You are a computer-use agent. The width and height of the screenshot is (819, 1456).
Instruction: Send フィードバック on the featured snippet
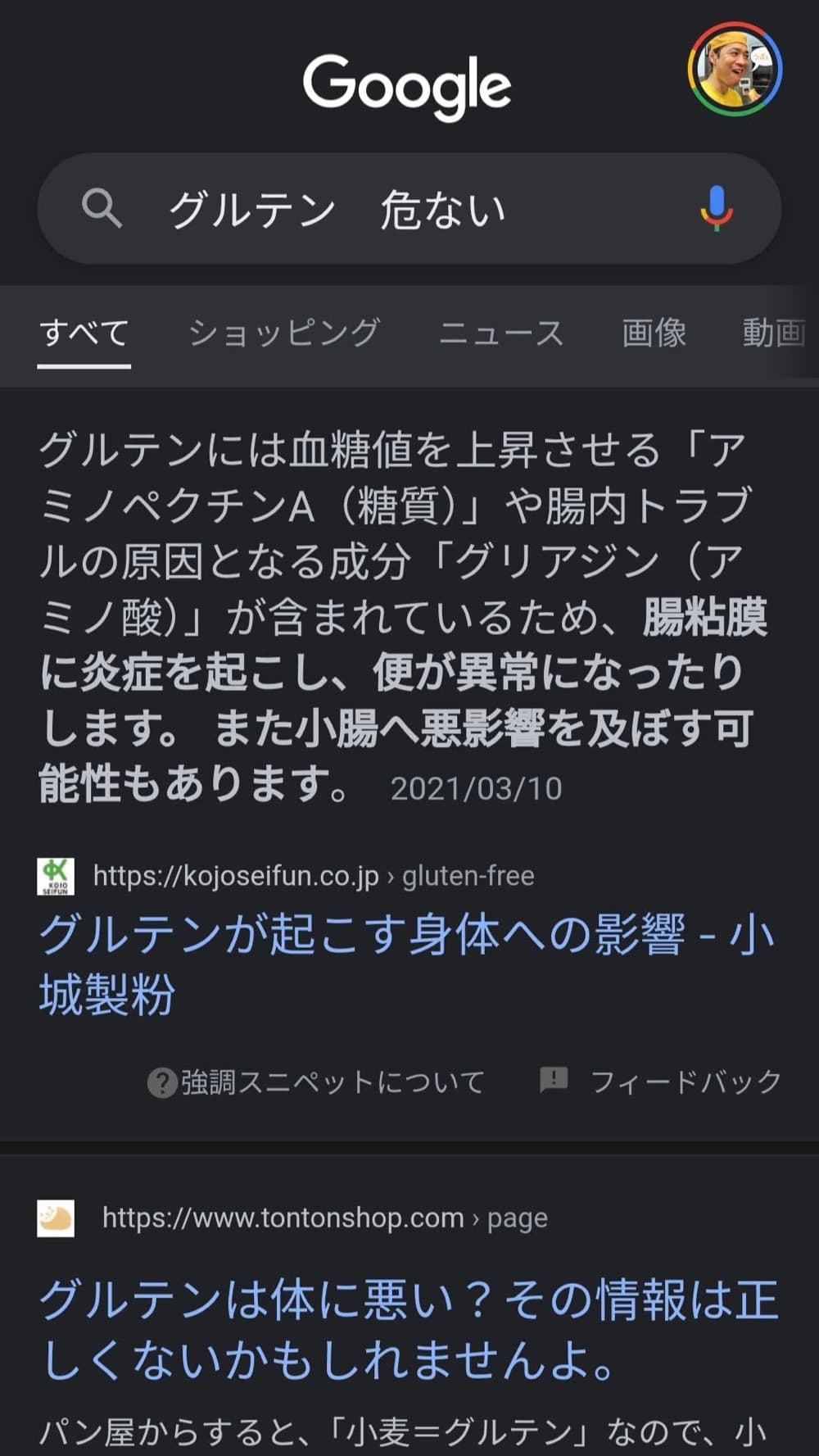click(660, 1082)
